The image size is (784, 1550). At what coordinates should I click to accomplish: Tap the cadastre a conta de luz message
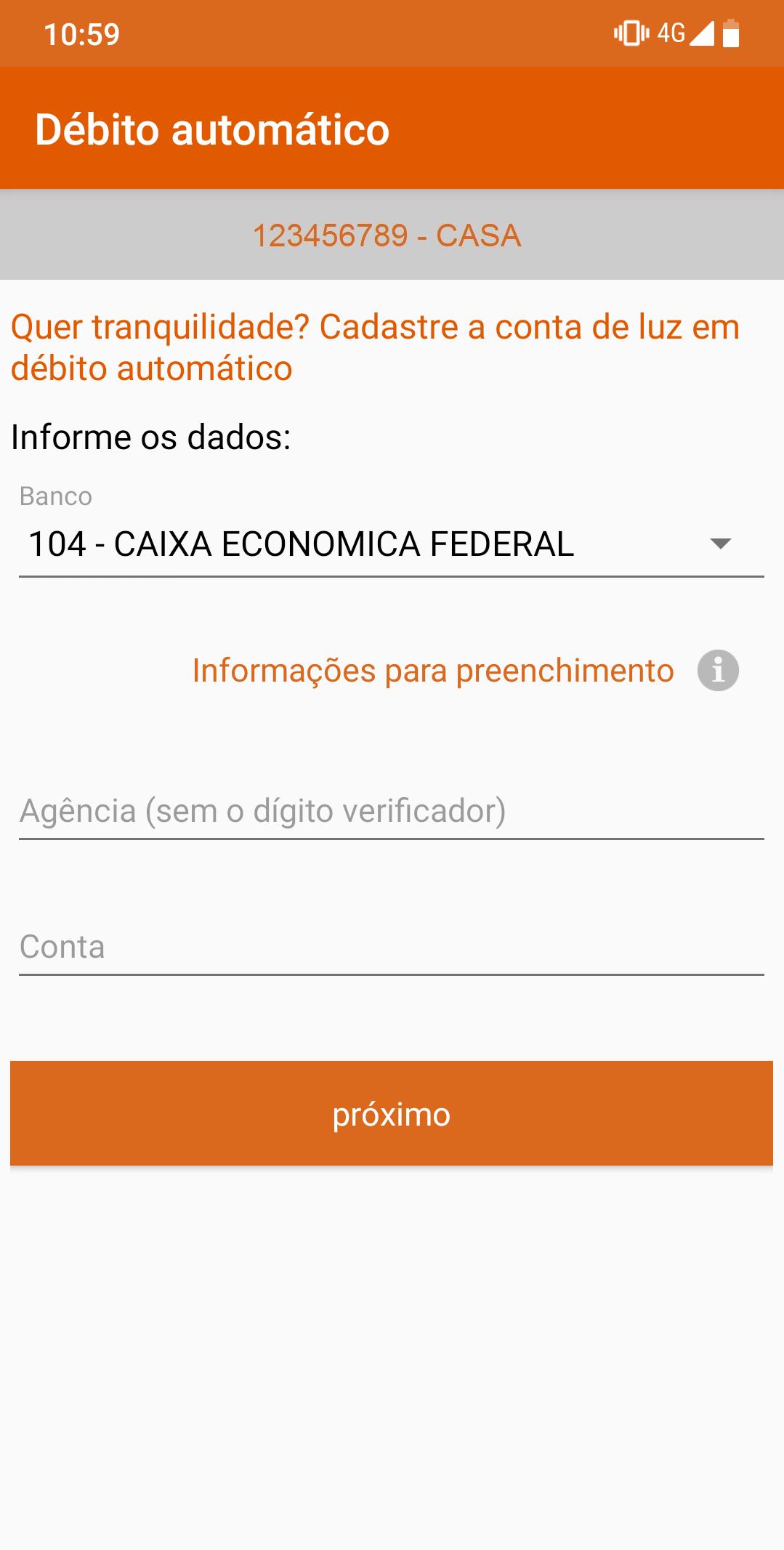click(374, 347)
